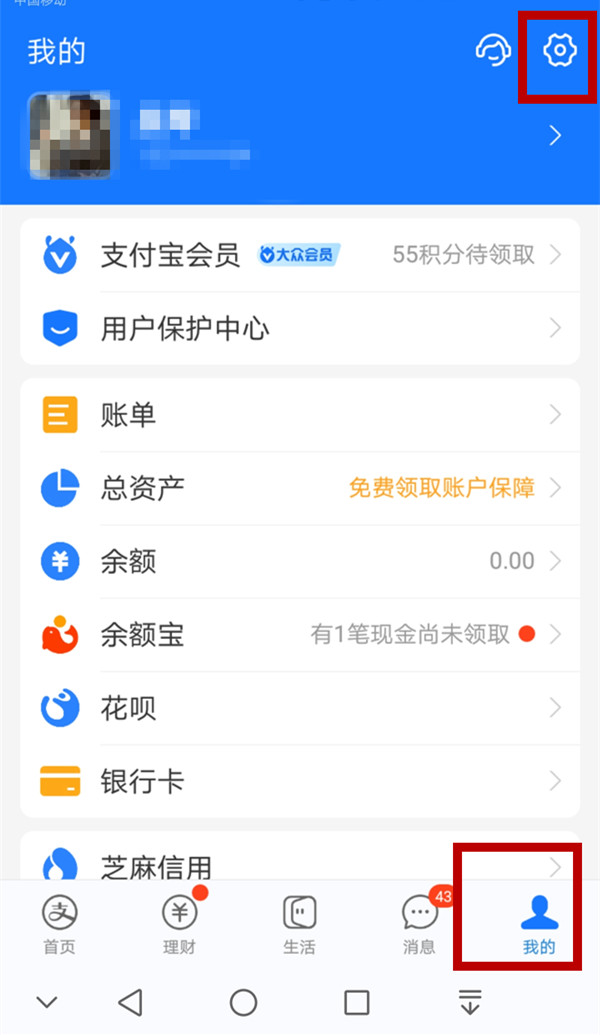Tap the system home circle button
The height and width of the screenshot is (1035, 600).
tap(243, 1002)
